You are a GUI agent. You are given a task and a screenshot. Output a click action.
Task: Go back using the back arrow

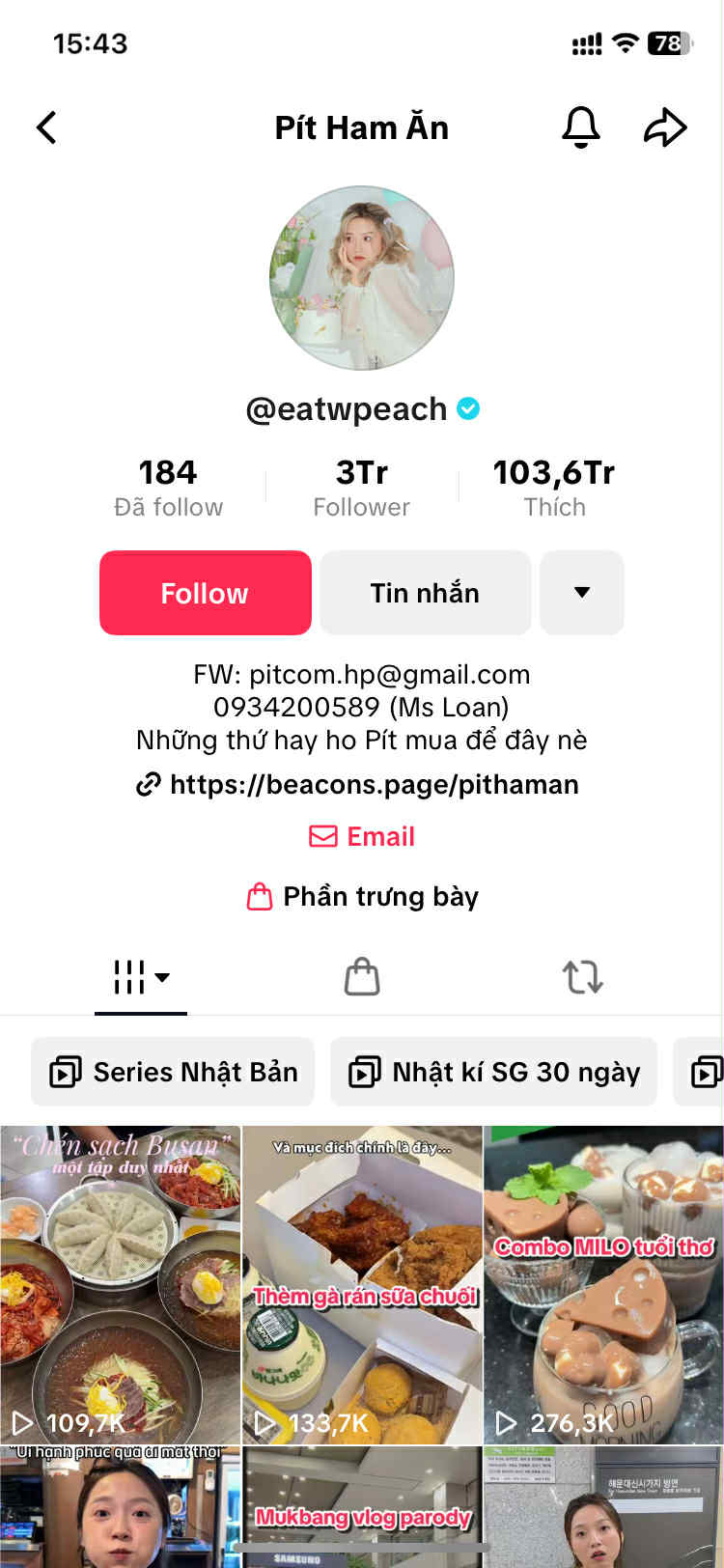pyautogui.click(x=46, y=127)
